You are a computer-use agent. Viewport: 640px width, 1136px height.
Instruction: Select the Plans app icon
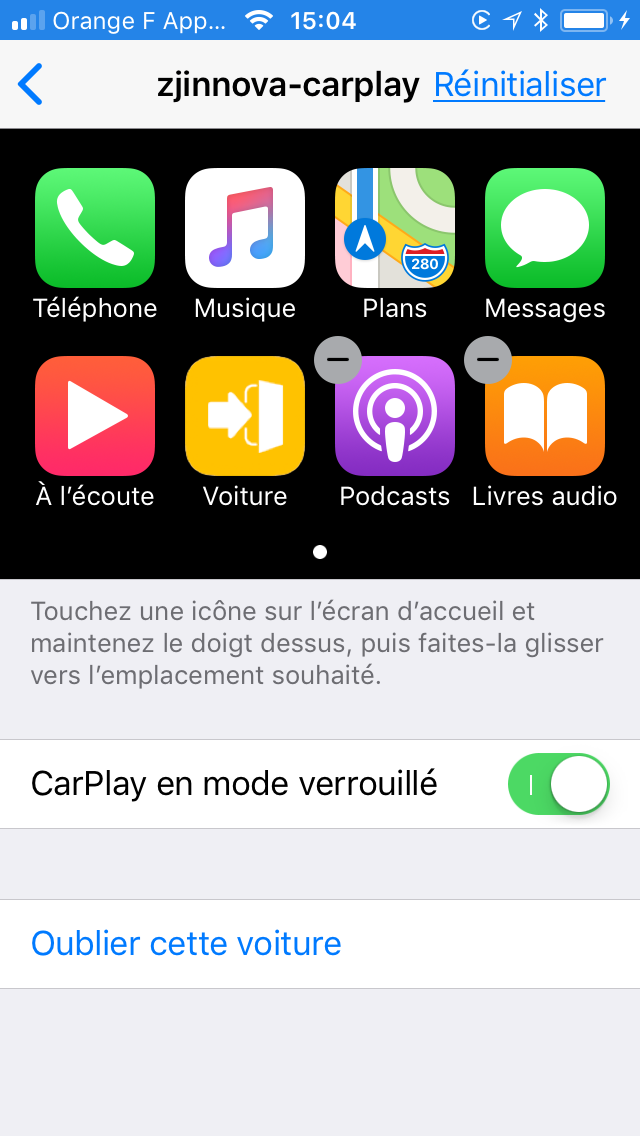[x=395, y=228]
